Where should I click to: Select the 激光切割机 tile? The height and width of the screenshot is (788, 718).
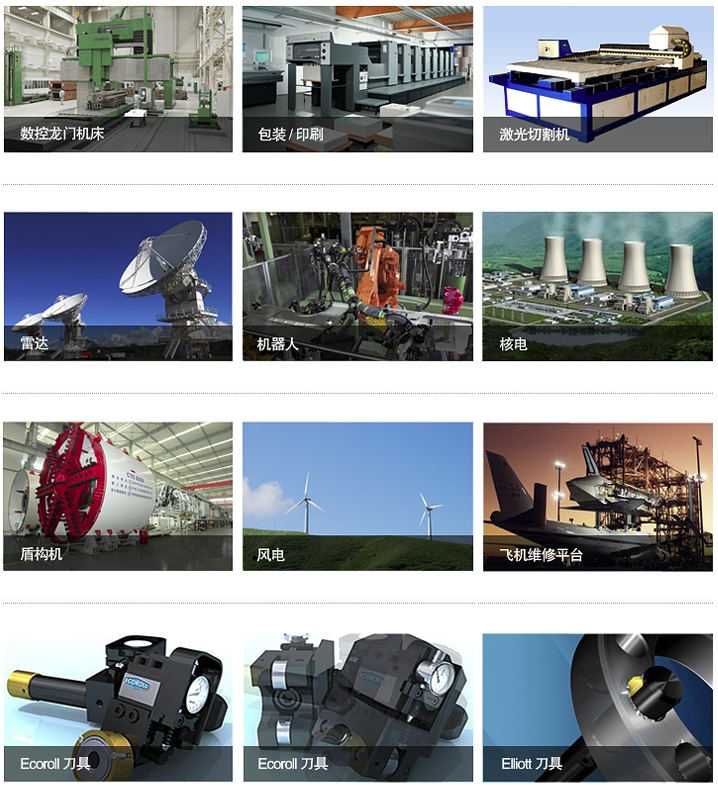coord(597,79)
